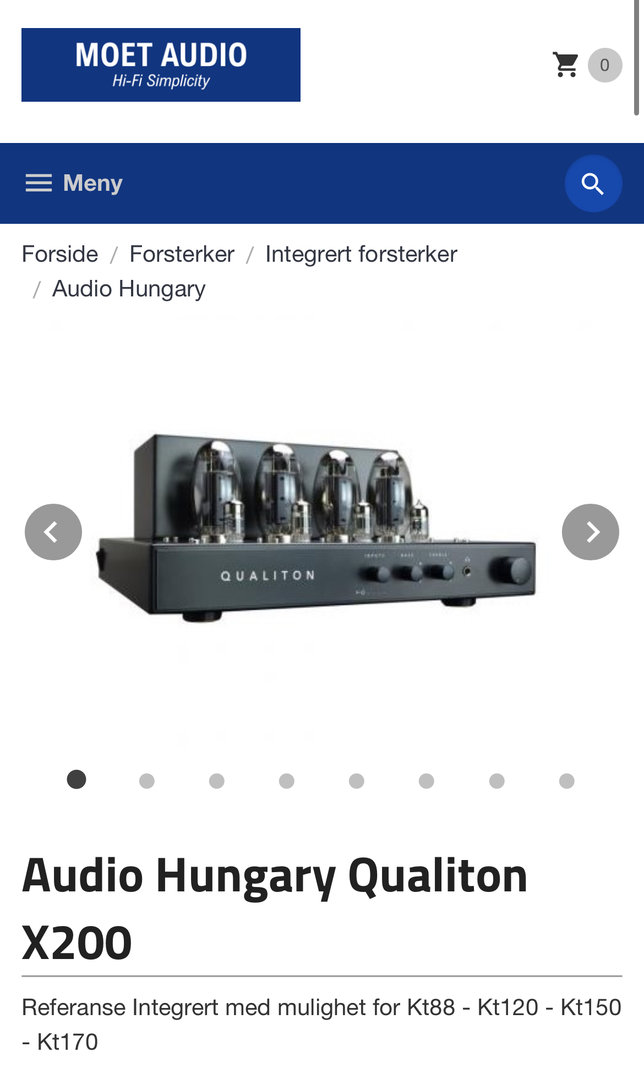Jump to the second image dot
This screenshot has height=1080, width=644.
(147, 781)
